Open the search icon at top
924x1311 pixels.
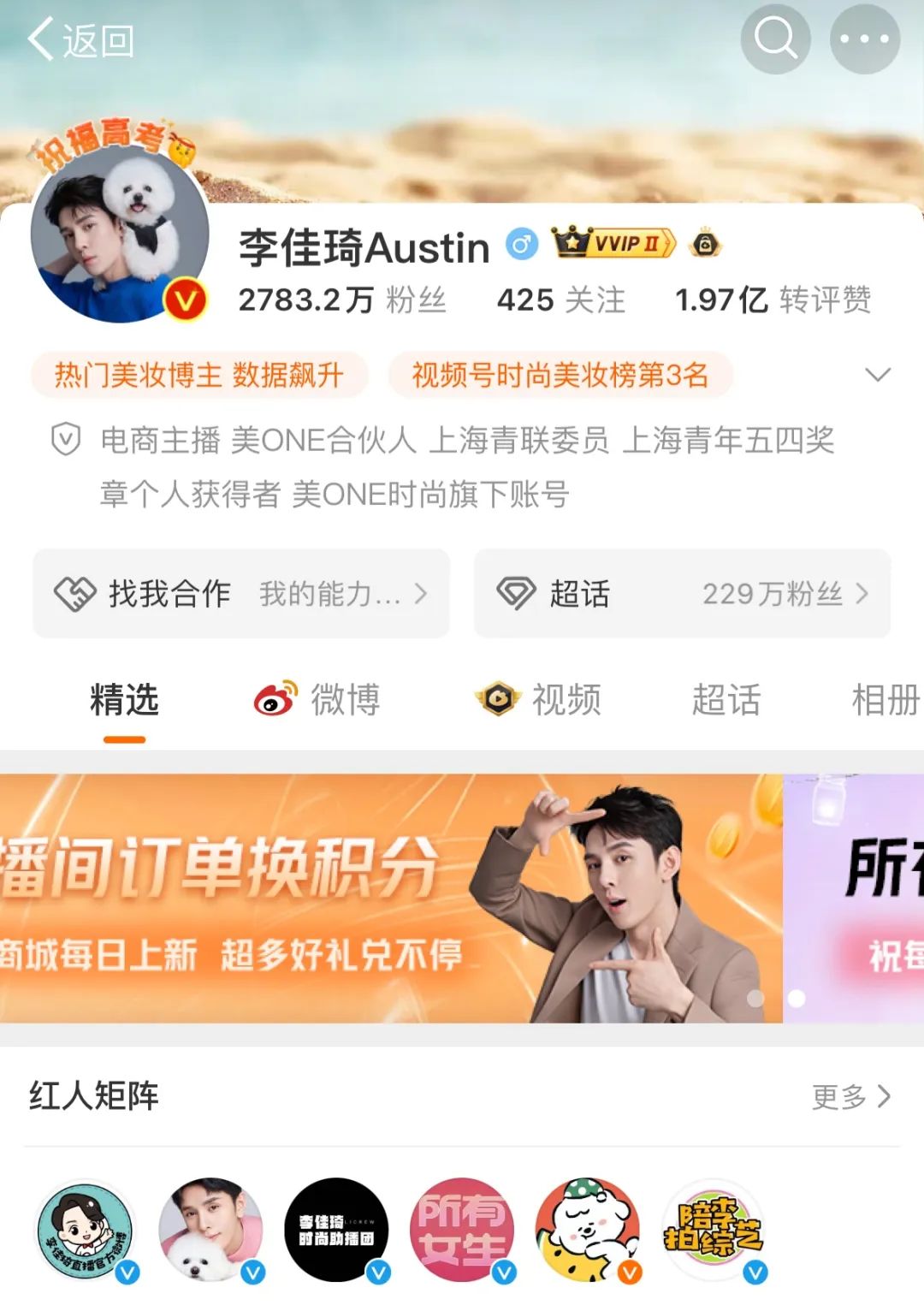tap(775, 39)
